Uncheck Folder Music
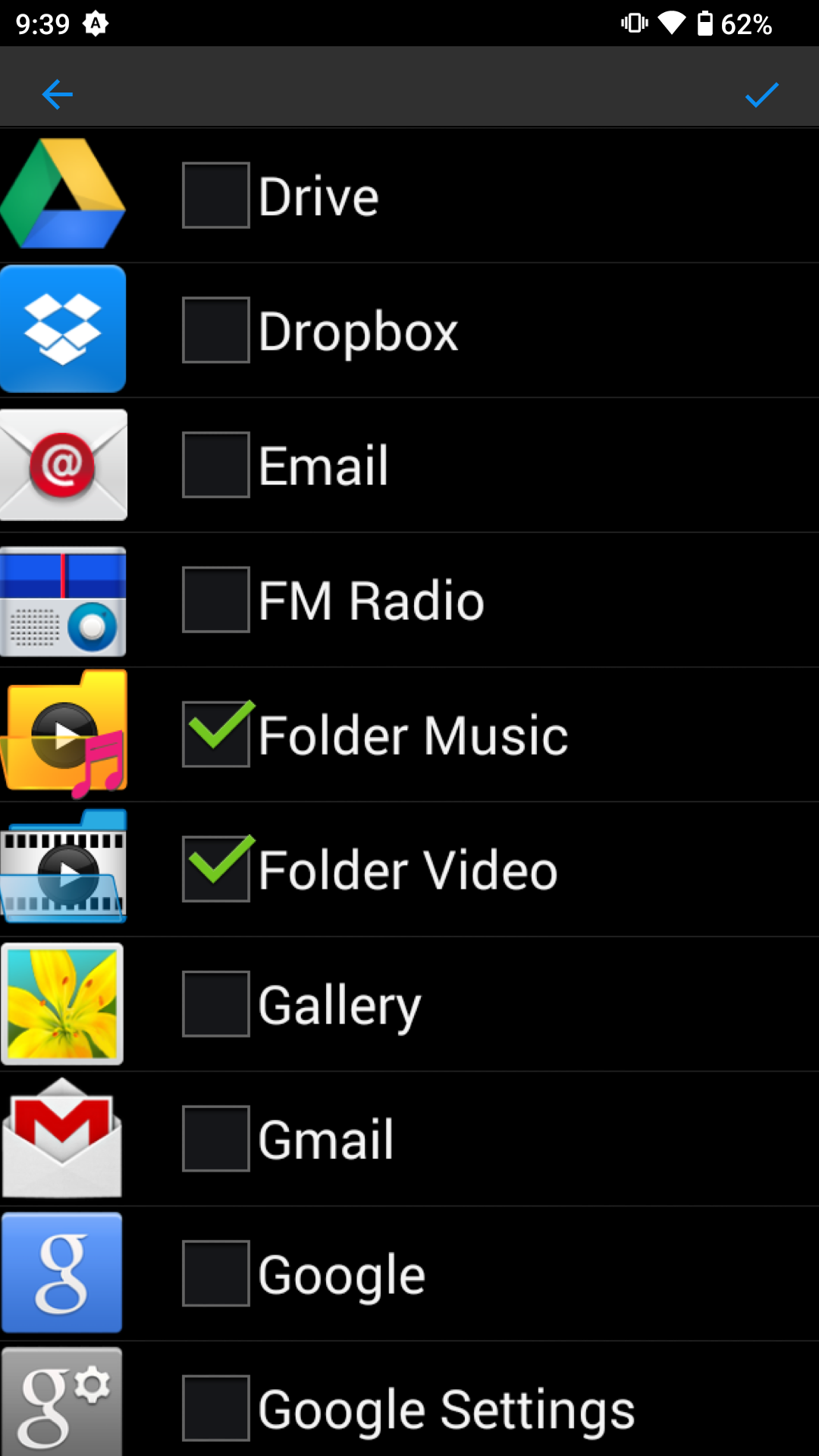Image resolution: width=819 pixels, height=1456 pixels. point(216,735)
